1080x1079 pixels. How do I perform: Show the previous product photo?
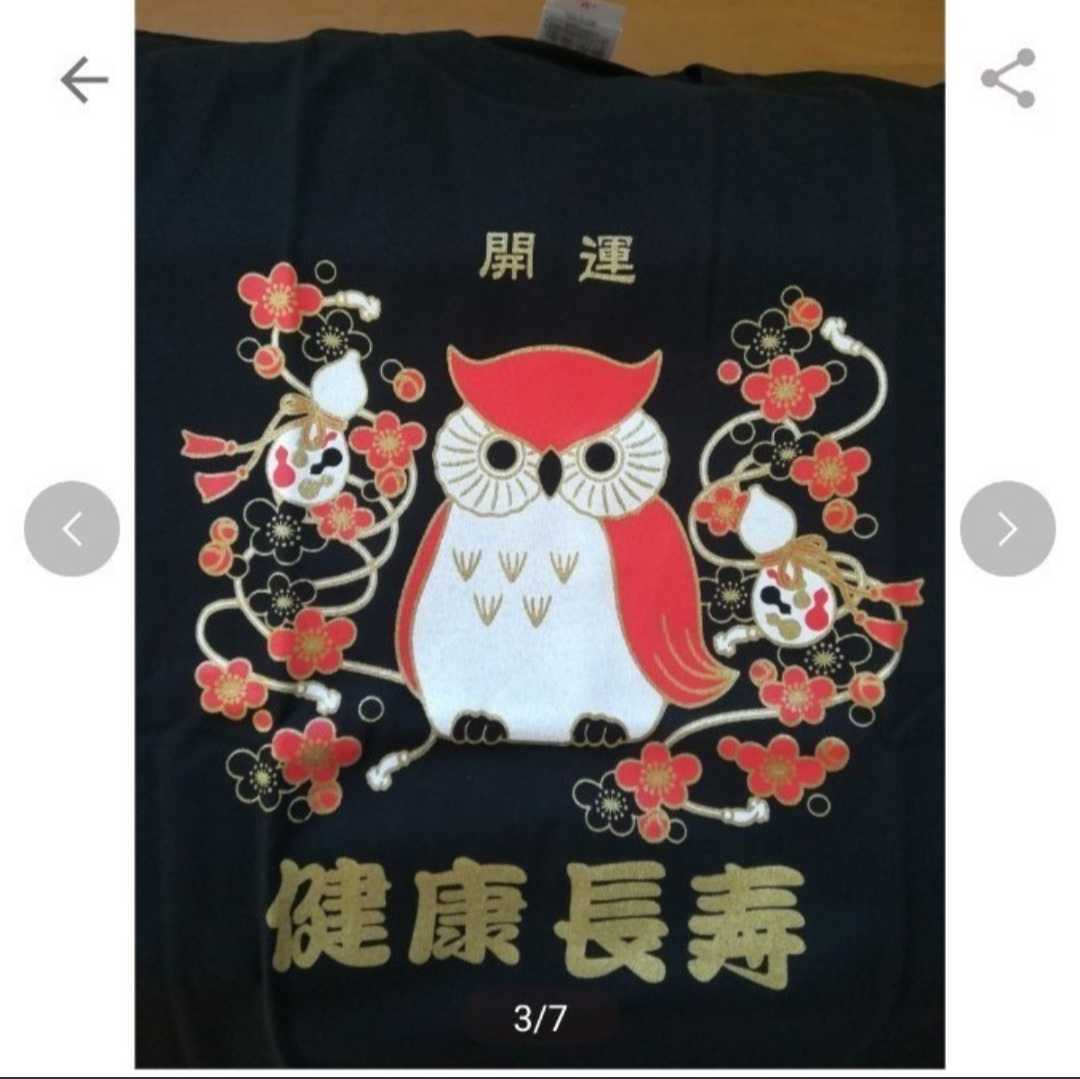(72, 529)
